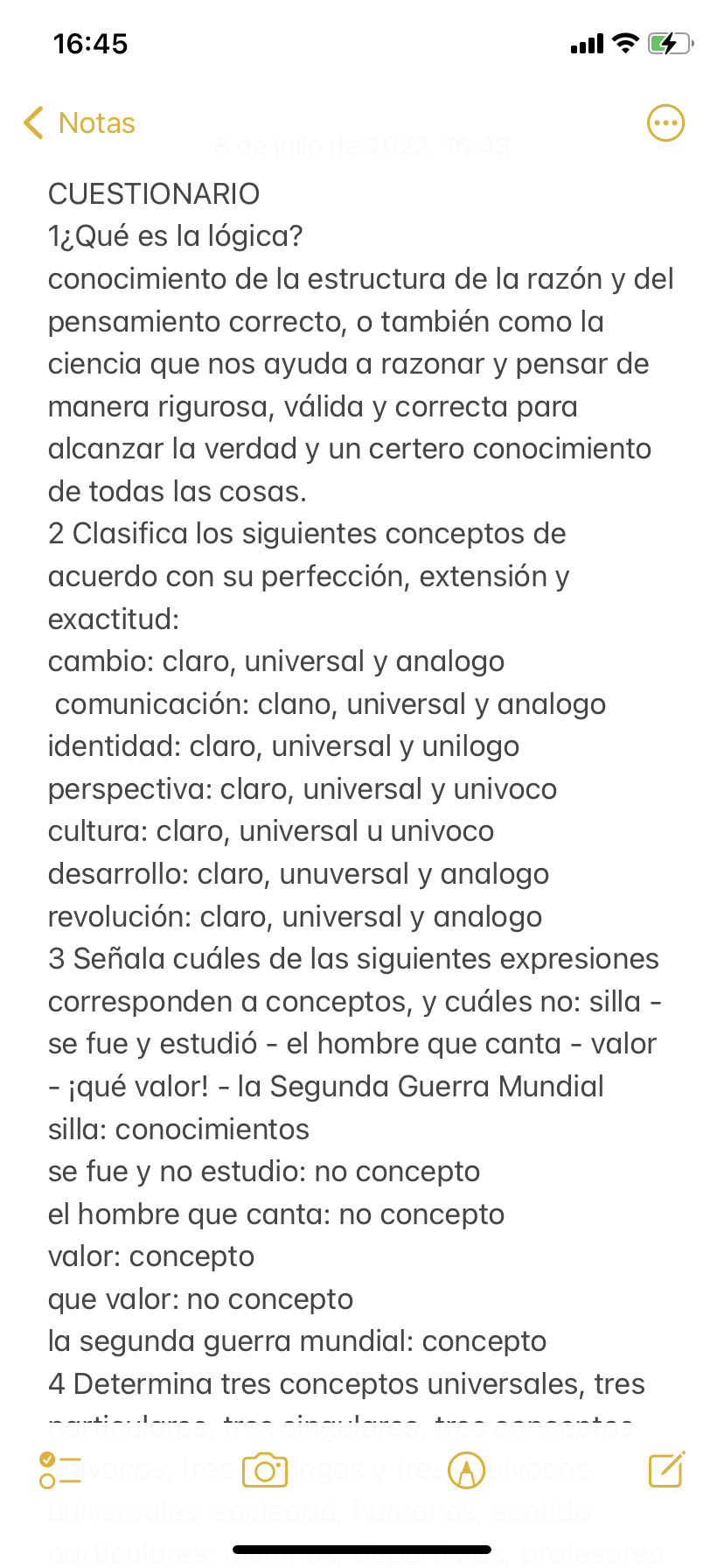
Task: Open the more options ellipsis menu
Action: [x=665, y=123]
